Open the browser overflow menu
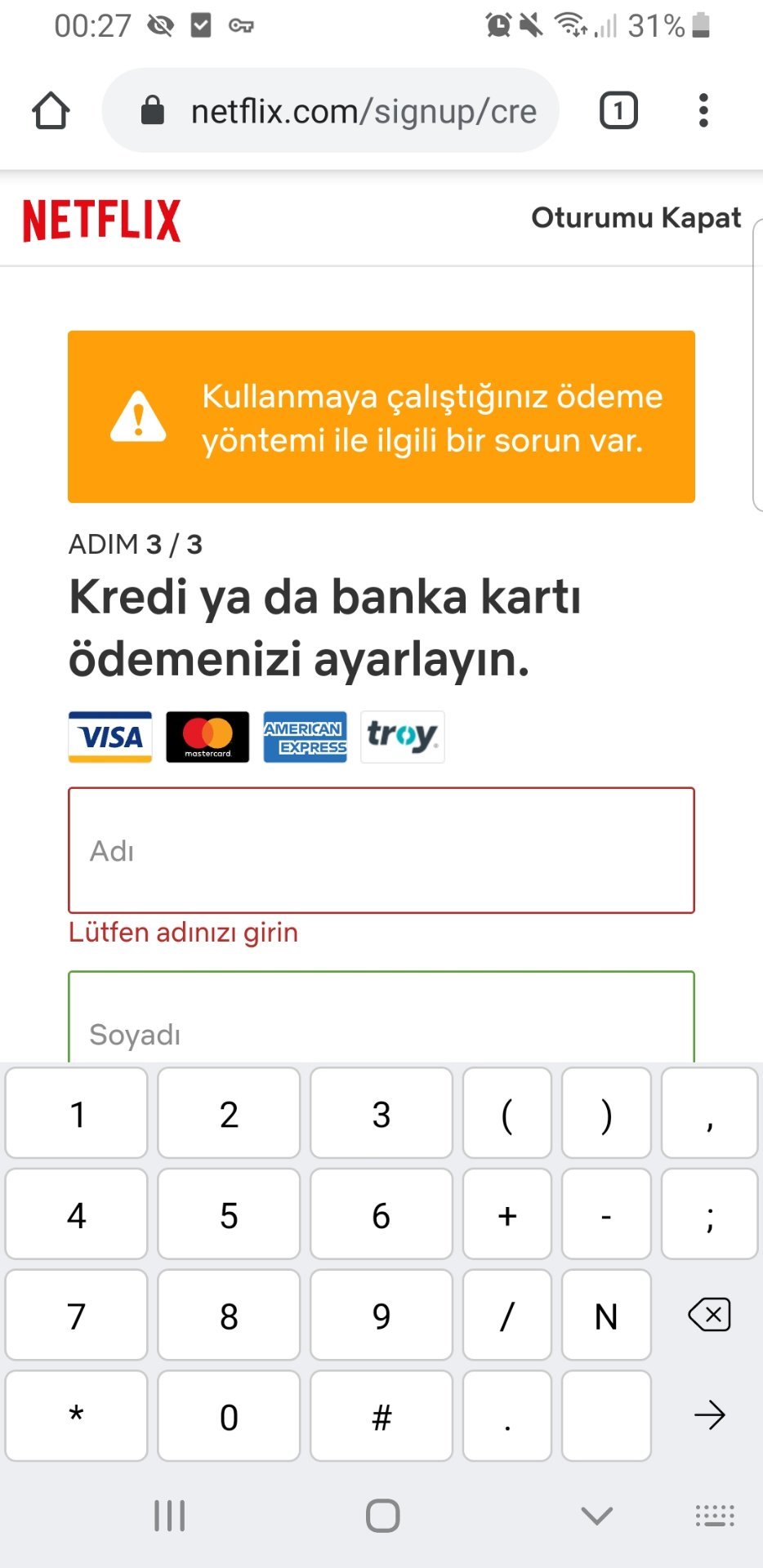The width and height of the screenshot is (763, 1568). pos(703,110)
